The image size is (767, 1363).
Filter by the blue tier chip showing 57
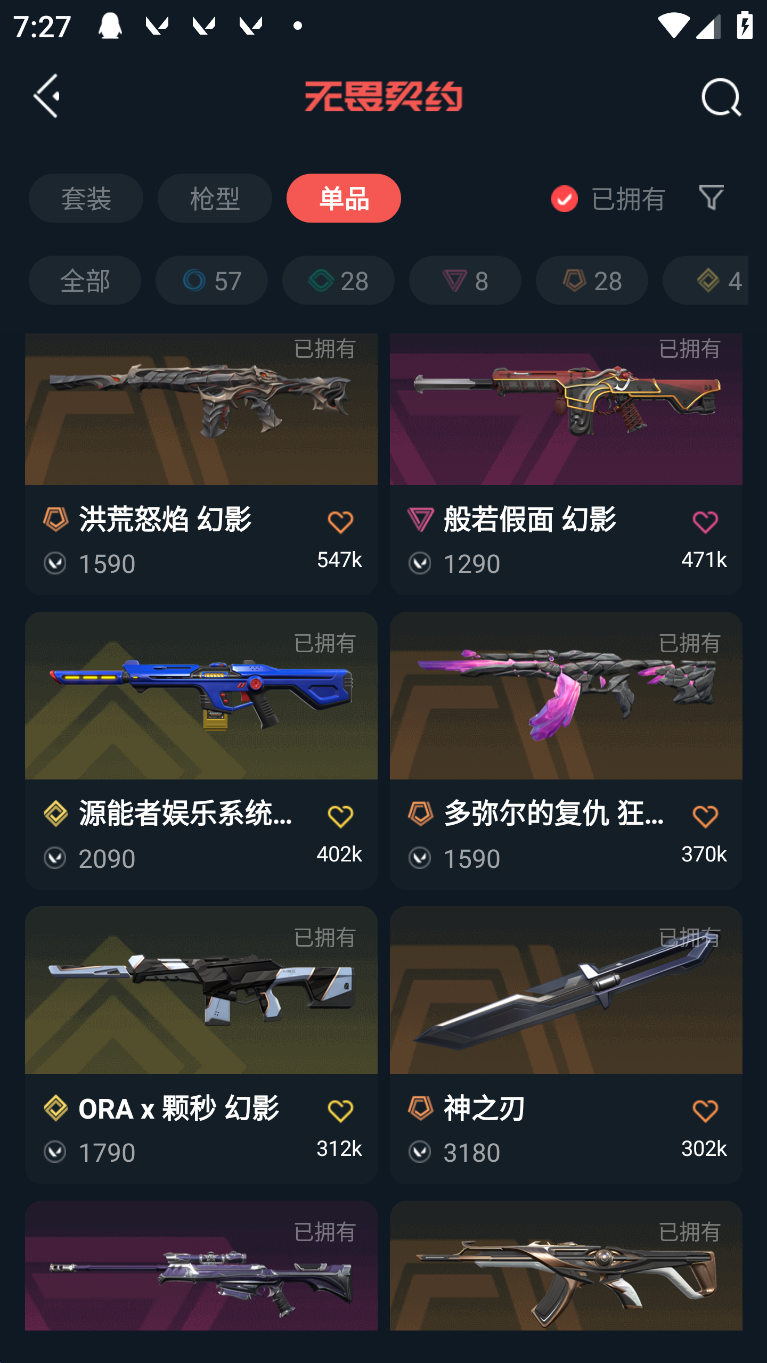pyautogui.click(x=212, y=280)
